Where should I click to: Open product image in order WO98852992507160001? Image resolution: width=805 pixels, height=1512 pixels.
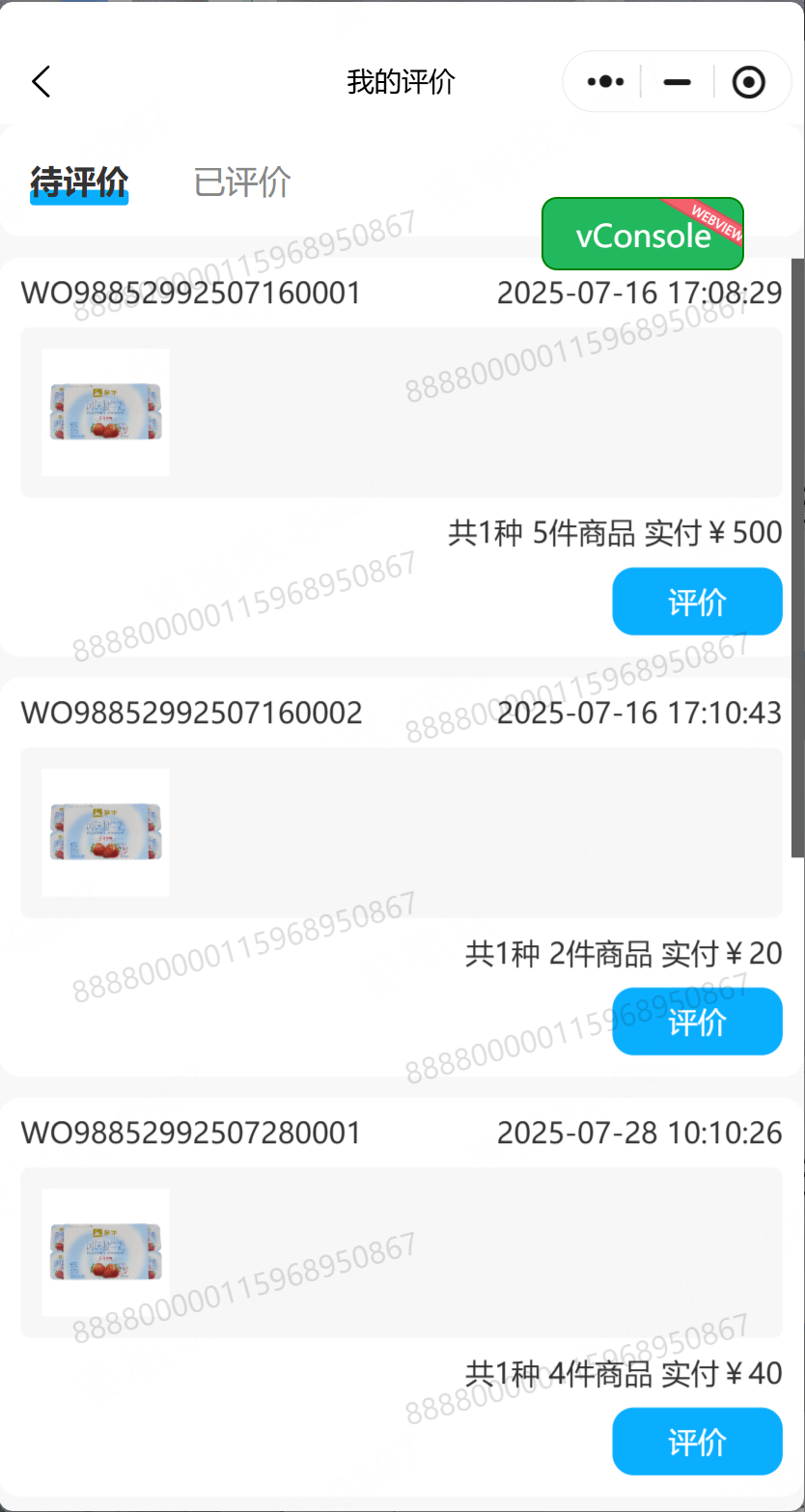pyautogui.click(x=105, y=412)
